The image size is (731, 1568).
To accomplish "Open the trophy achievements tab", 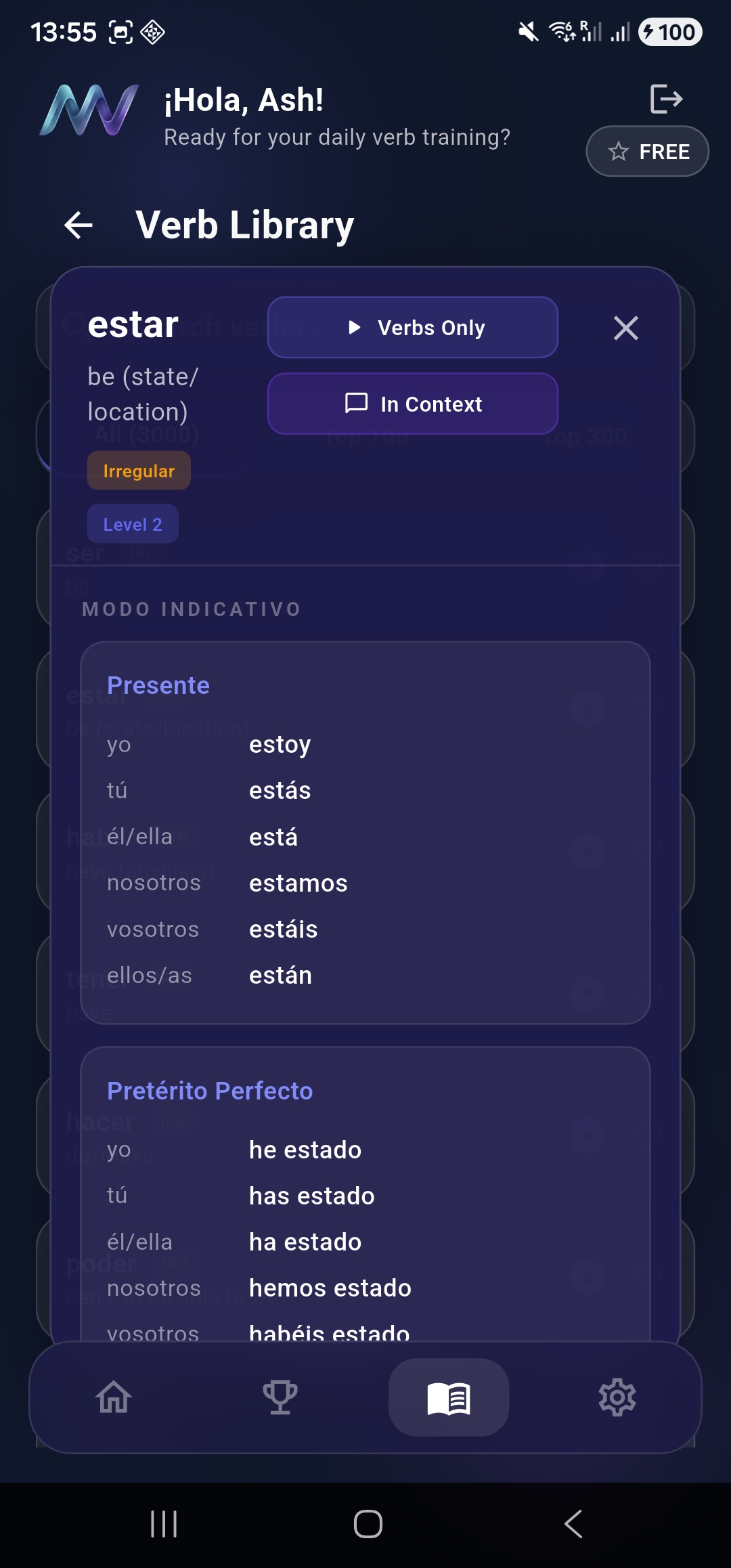I will point(281,1397).
